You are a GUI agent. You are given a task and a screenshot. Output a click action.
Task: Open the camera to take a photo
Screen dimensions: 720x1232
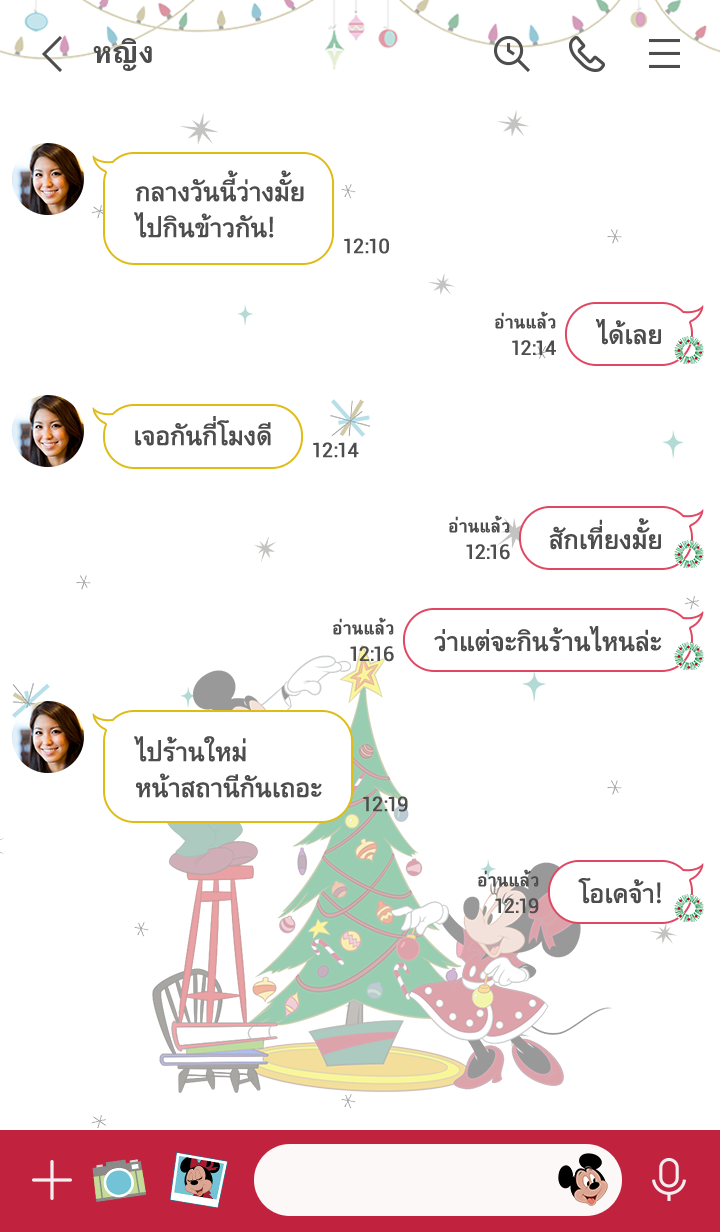tap(120, 1181)
